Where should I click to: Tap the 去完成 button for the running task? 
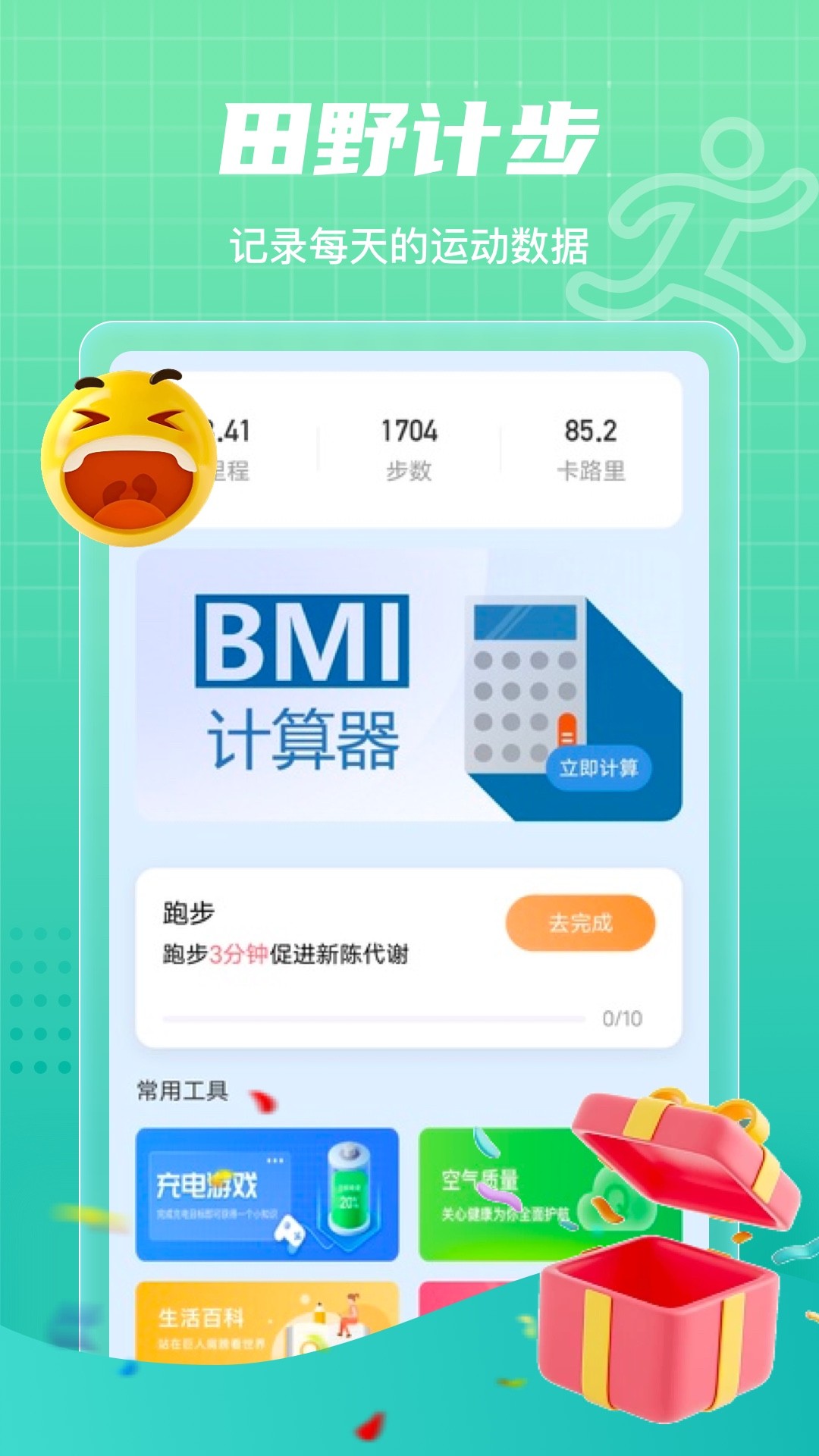pos(580,921)
